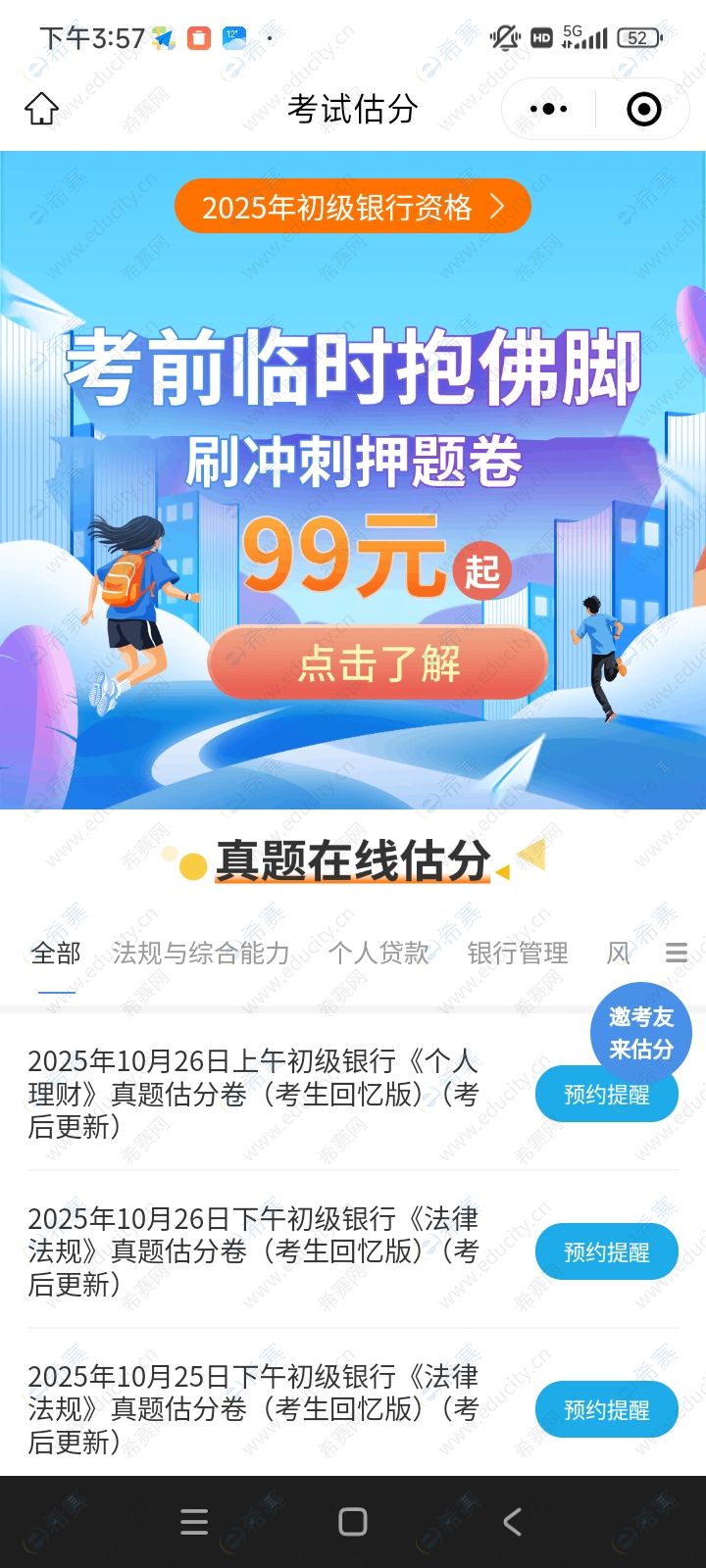Viewport: 706px width, 1568px height.
Task: Switch to 法规与综合能力 tab
Action: [x=201, y=953]
